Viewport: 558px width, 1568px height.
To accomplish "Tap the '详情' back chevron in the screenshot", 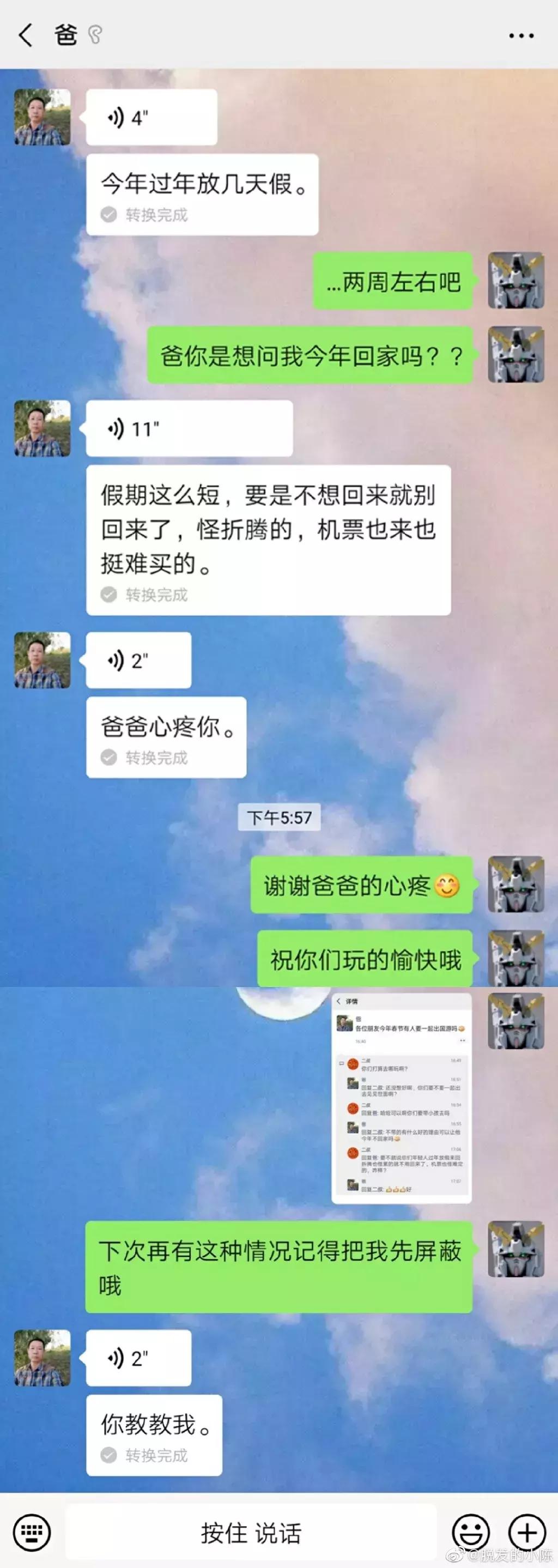I will coord(338,1002).
